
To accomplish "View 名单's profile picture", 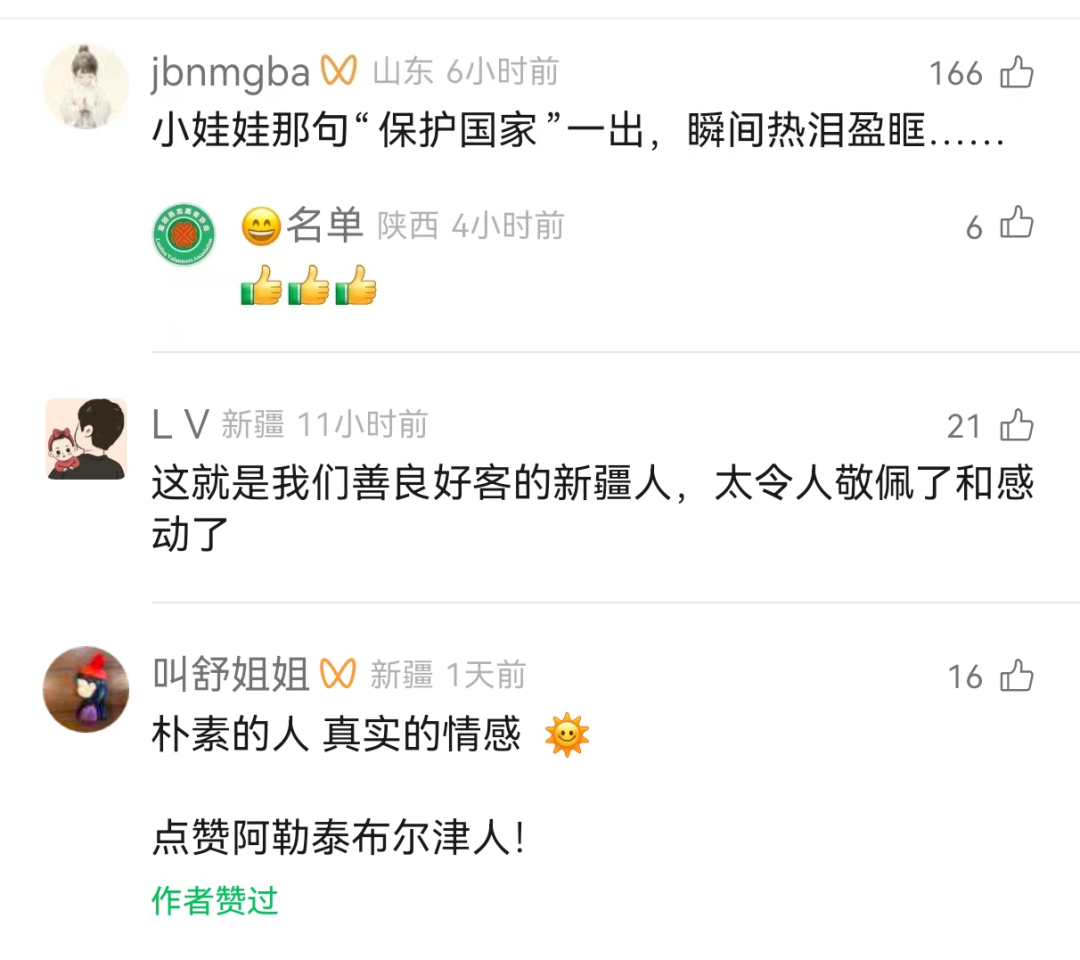I will (x=184, y=234).
